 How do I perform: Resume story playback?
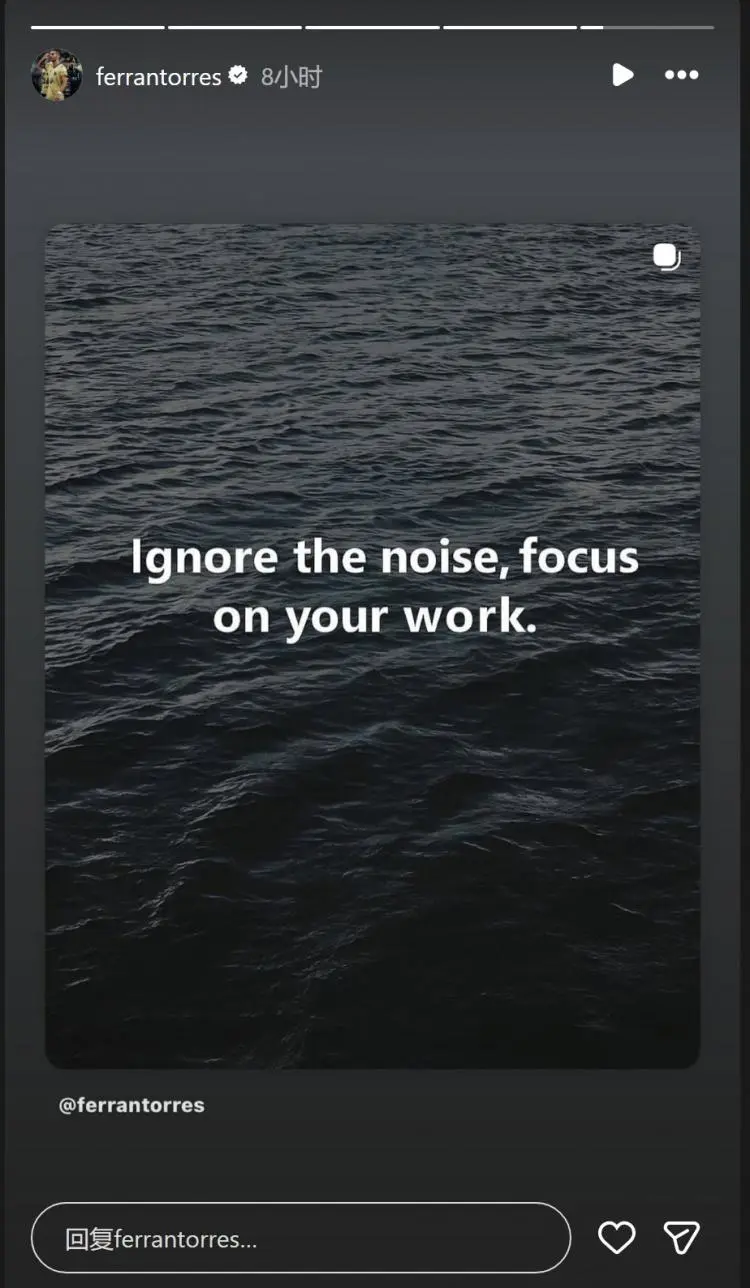tap(622, 75)
